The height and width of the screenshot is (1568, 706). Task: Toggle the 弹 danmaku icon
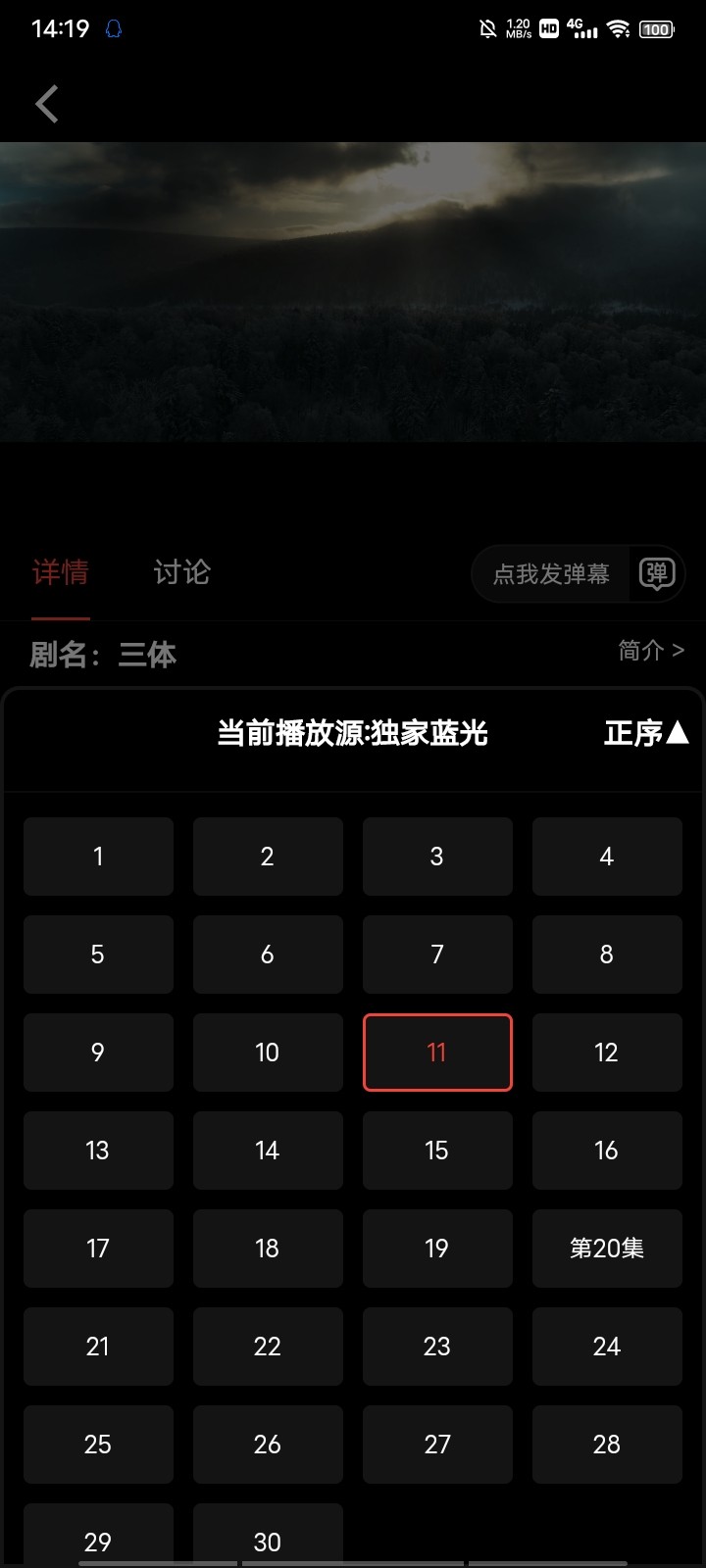[656, 573]
